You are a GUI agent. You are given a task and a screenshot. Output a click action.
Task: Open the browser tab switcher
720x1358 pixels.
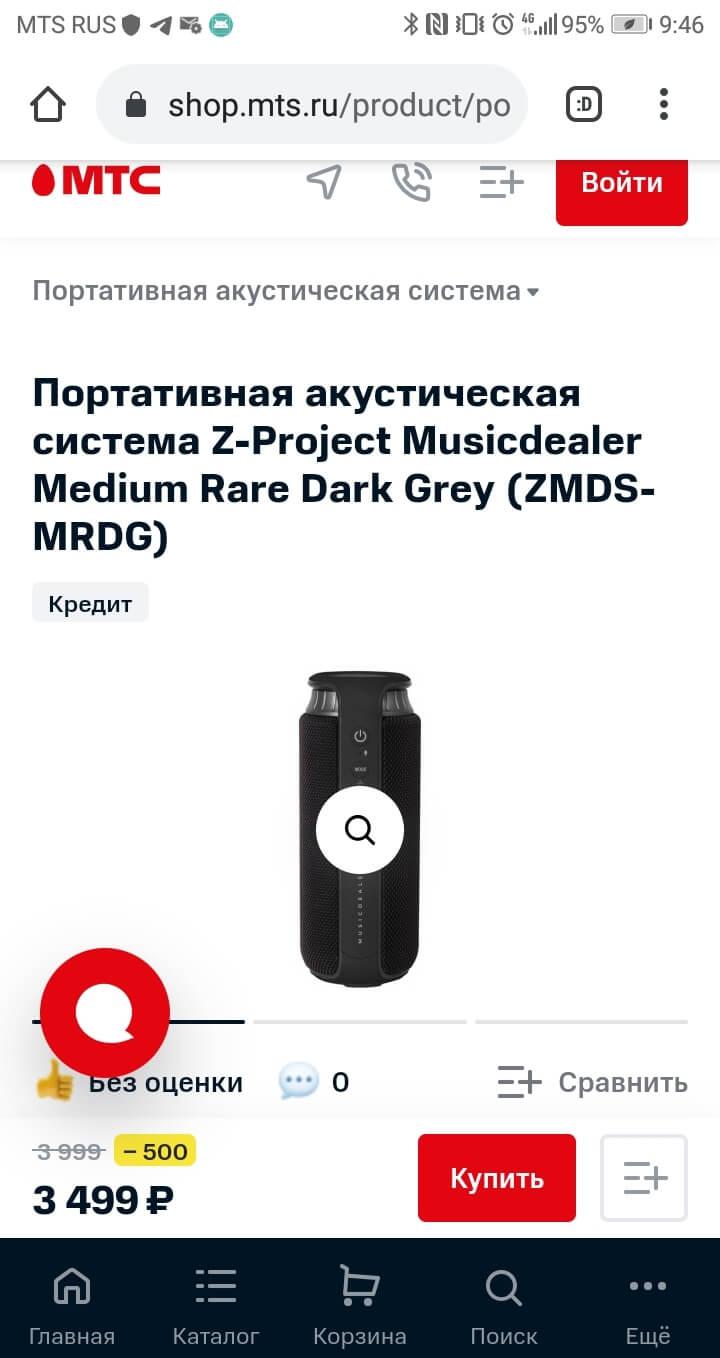[x=584, y=104]
